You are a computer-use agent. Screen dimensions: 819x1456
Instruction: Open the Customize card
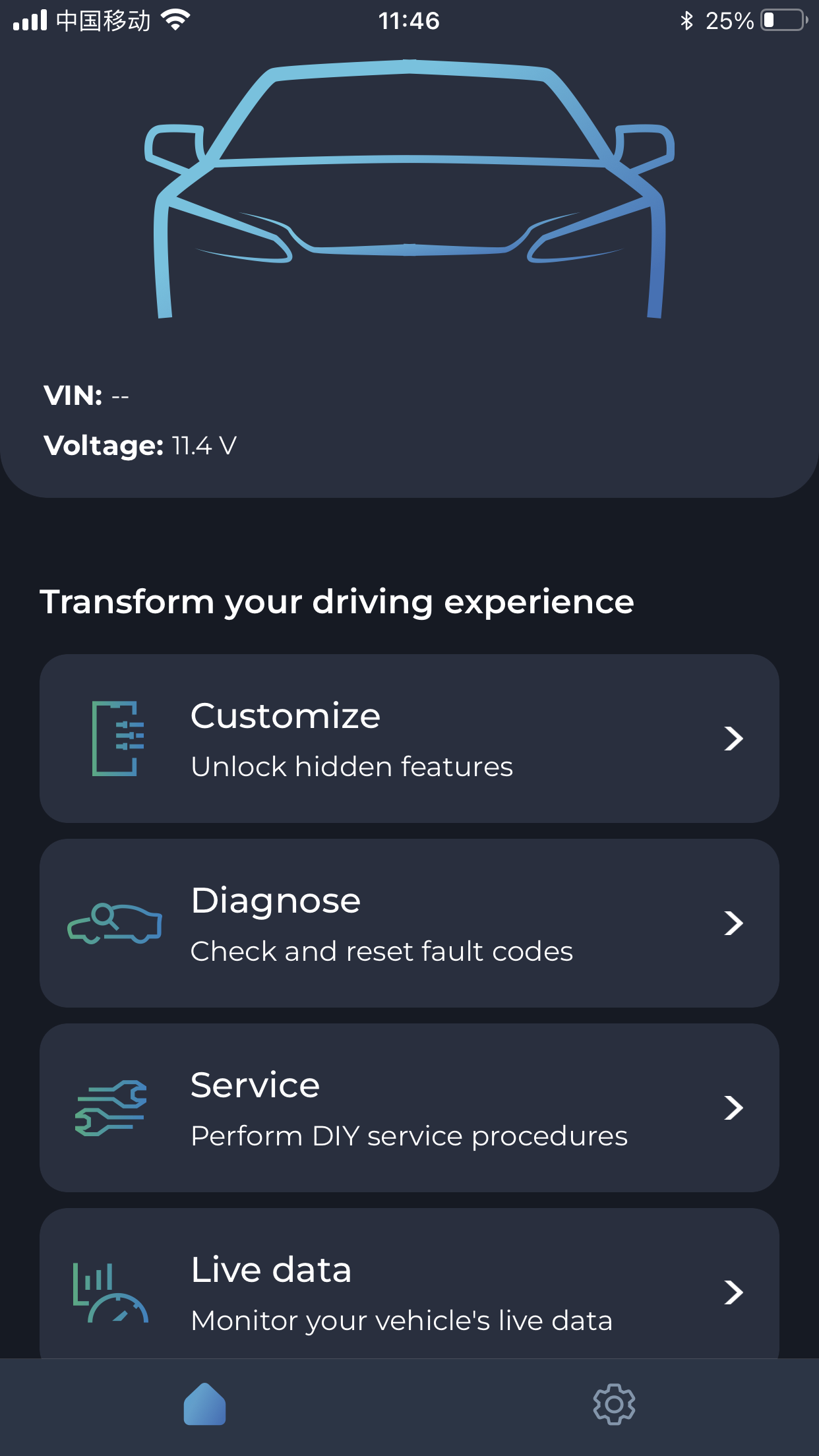[x=409, y=738]
